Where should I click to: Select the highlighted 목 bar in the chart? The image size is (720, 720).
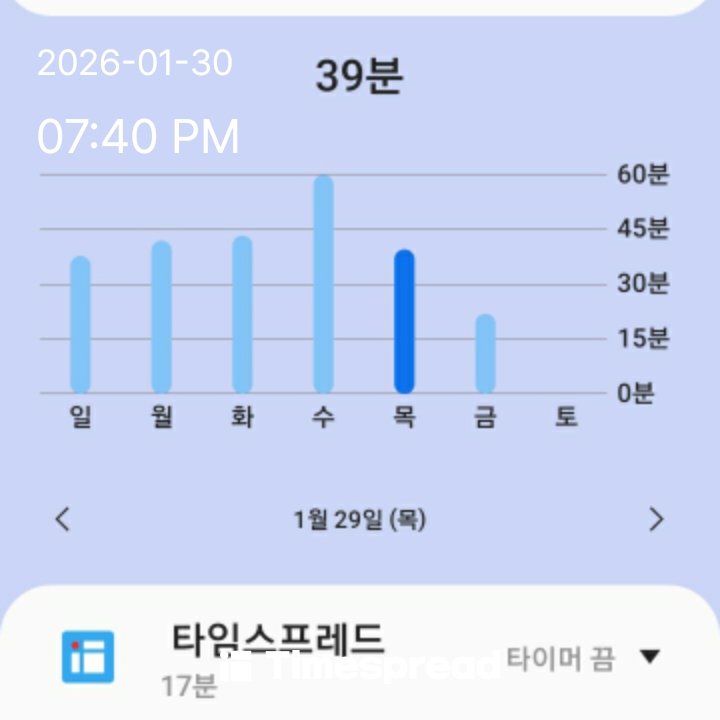coord(404,321)
